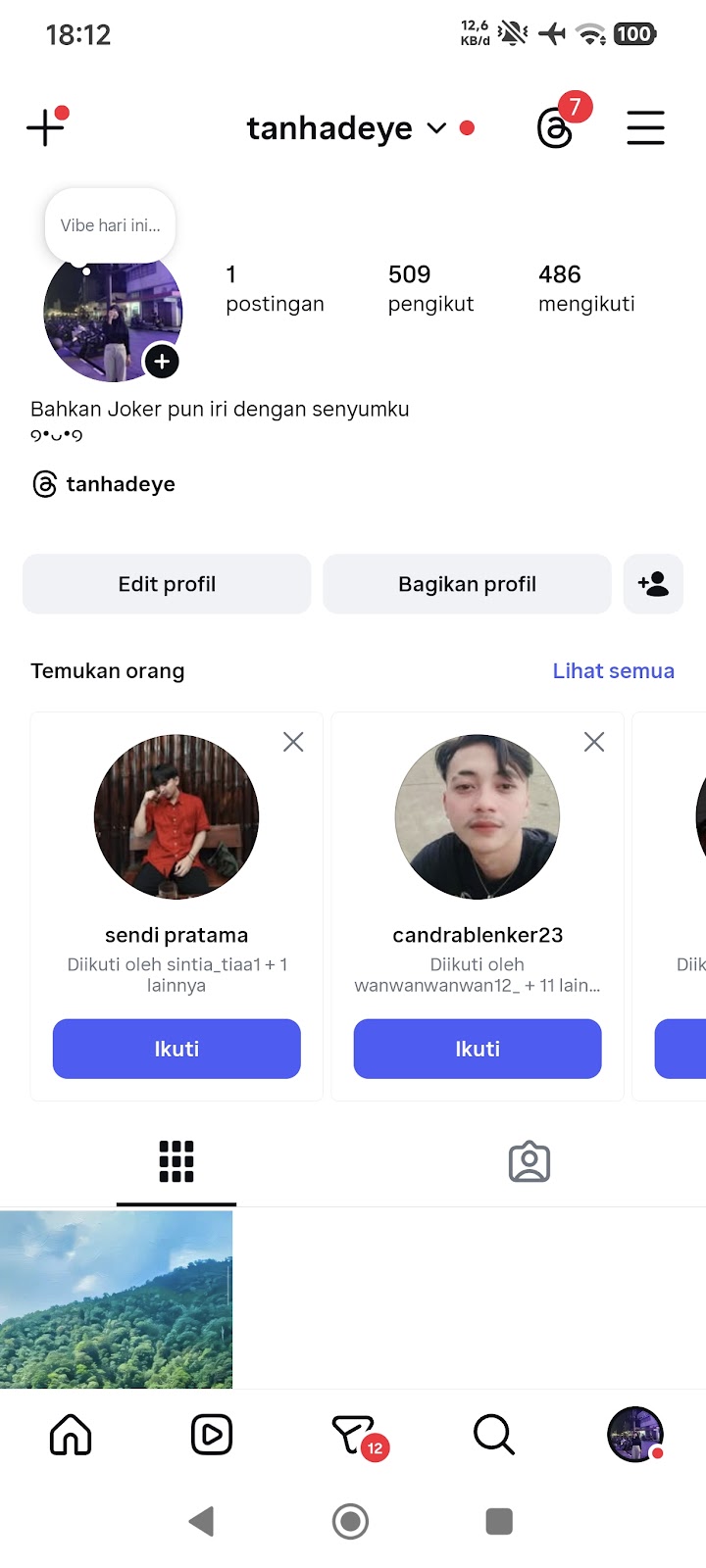Add a story via the profile photo plus
Screen dimensions: 706x1568
pyautogui.click(x=162, y=362)
